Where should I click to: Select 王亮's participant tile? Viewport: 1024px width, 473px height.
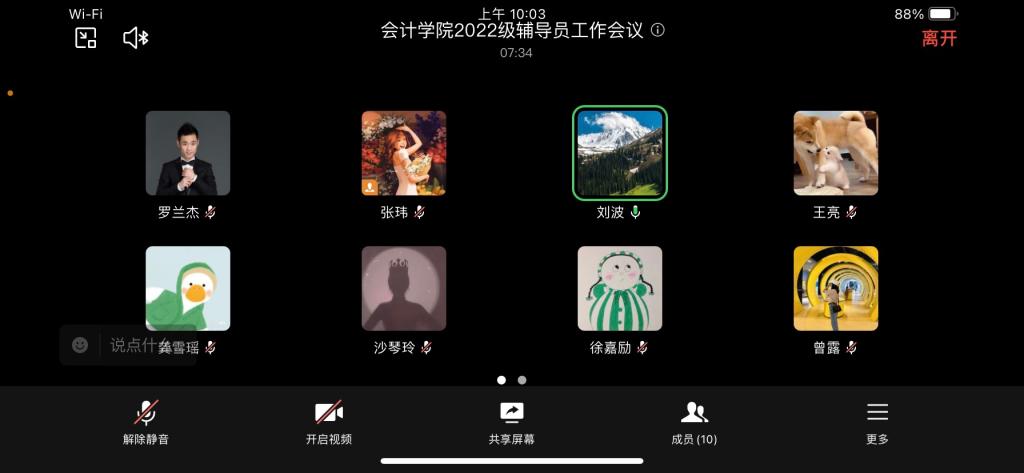tap(836, 153)
